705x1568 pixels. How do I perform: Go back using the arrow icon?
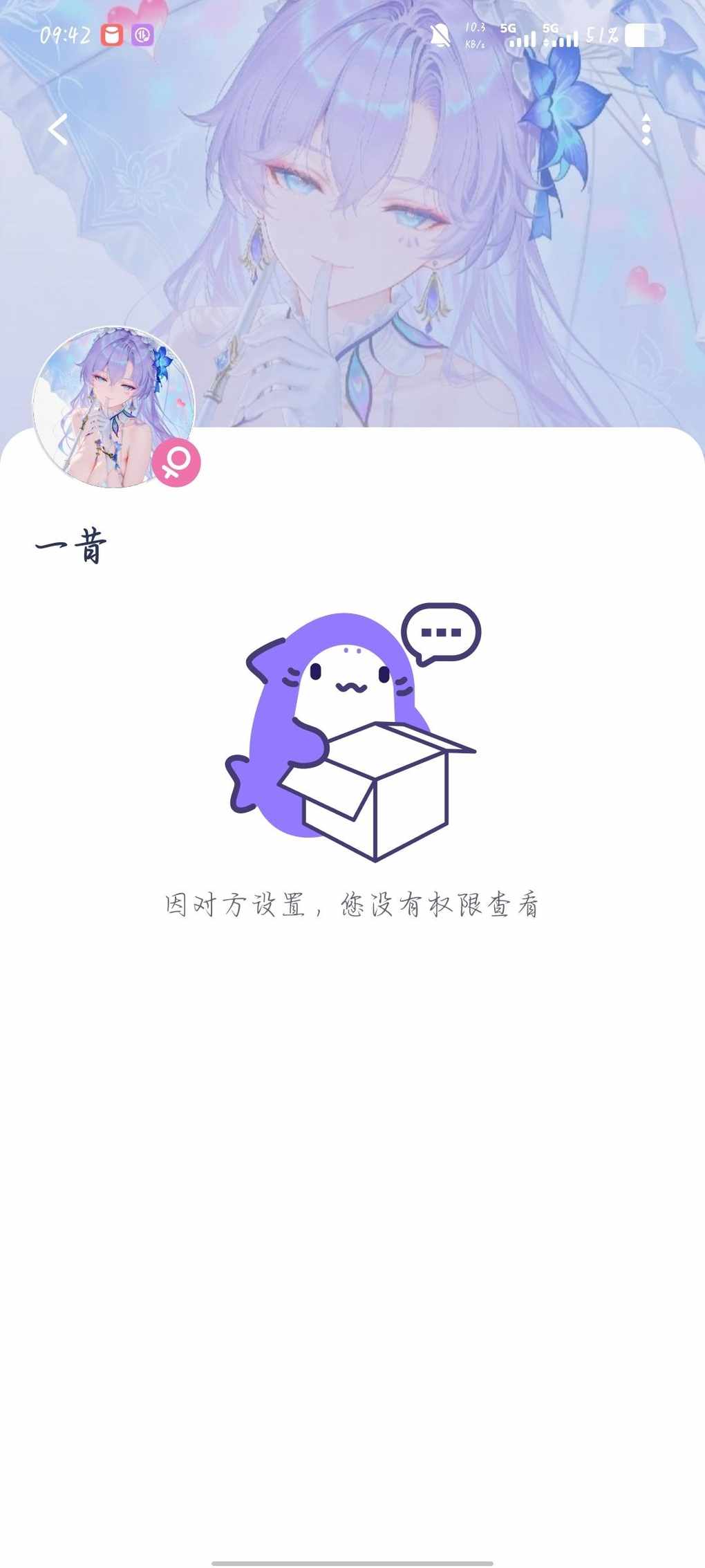(x=58, y=129)
